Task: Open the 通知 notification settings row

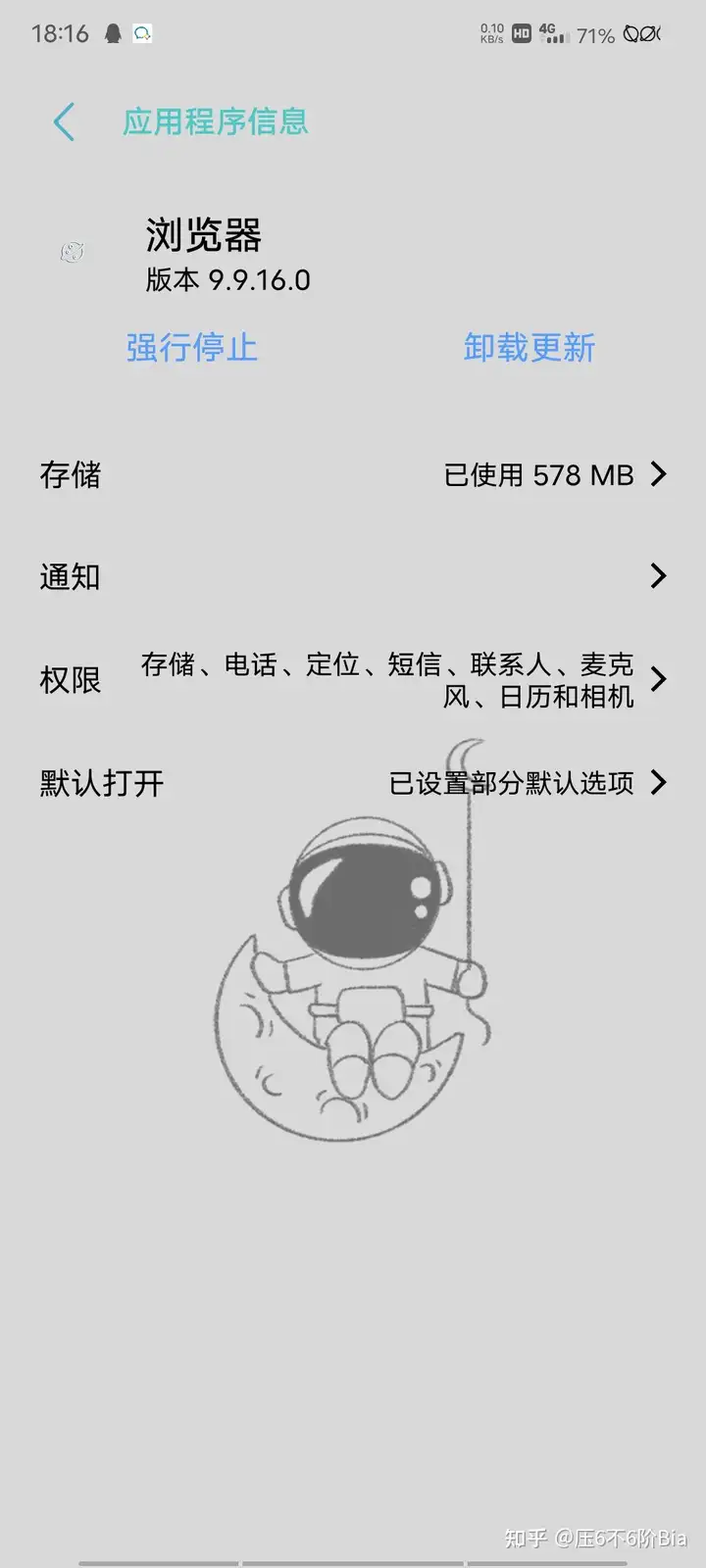Action: coord(353,576)
